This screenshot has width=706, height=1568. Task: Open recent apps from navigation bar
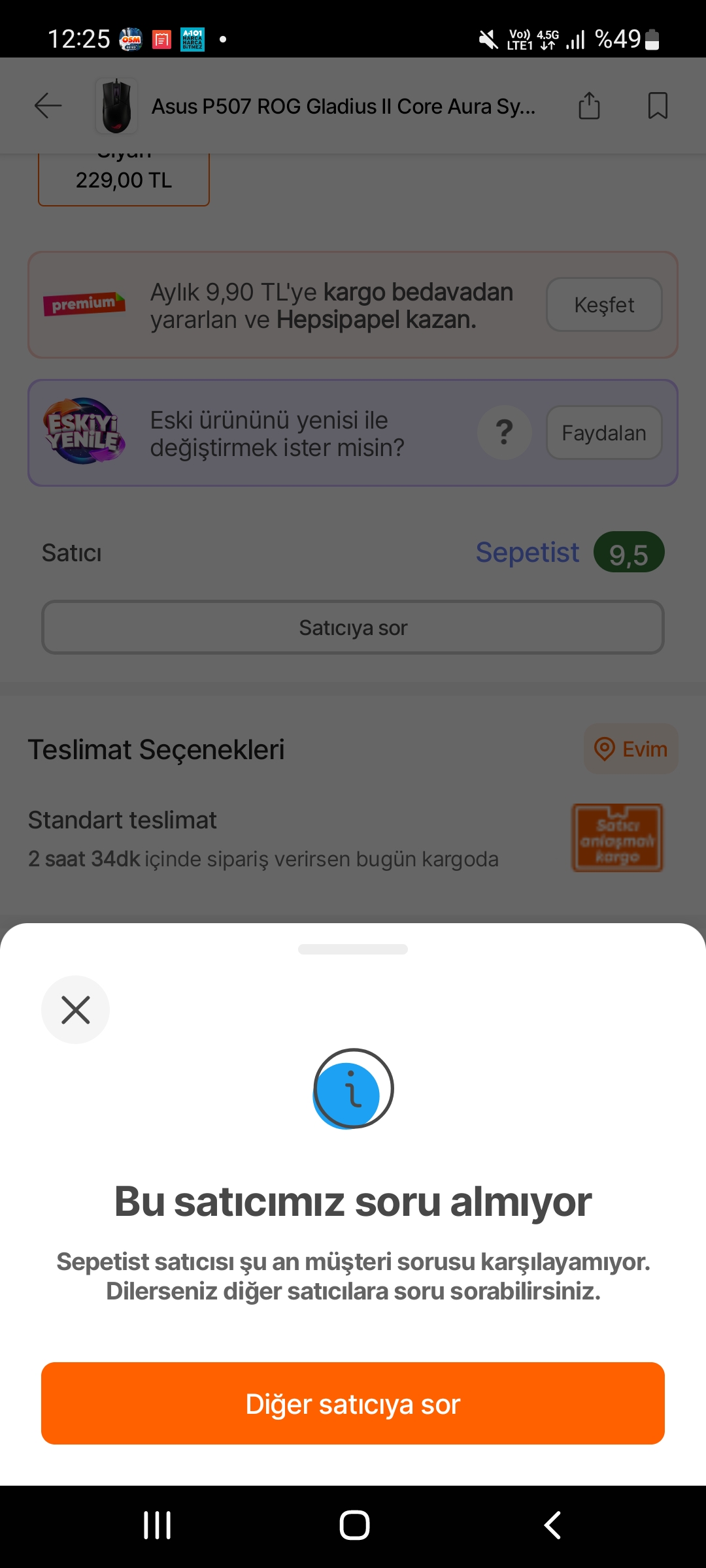[158, 1526]
